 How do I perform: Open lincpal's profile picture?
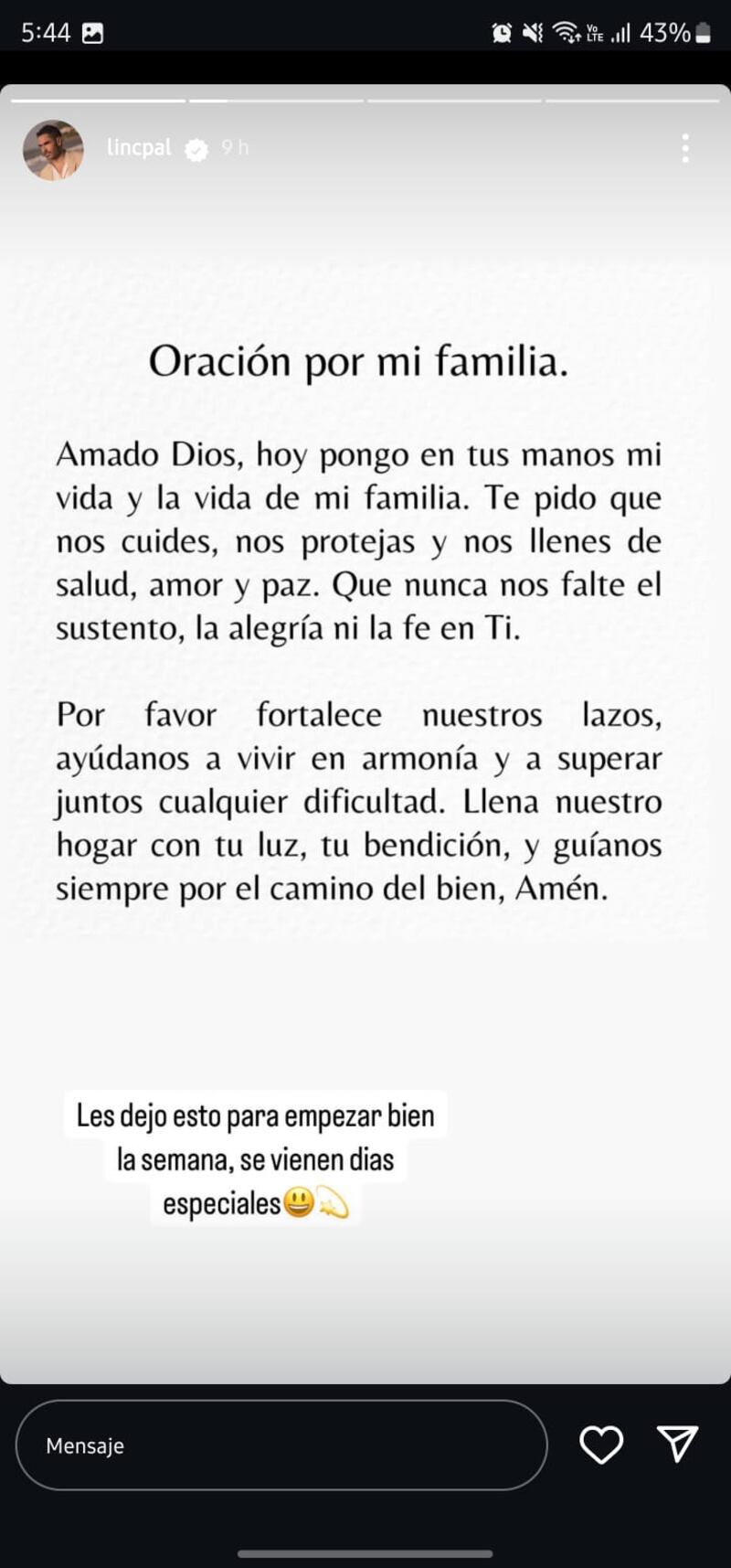(53, 150)
